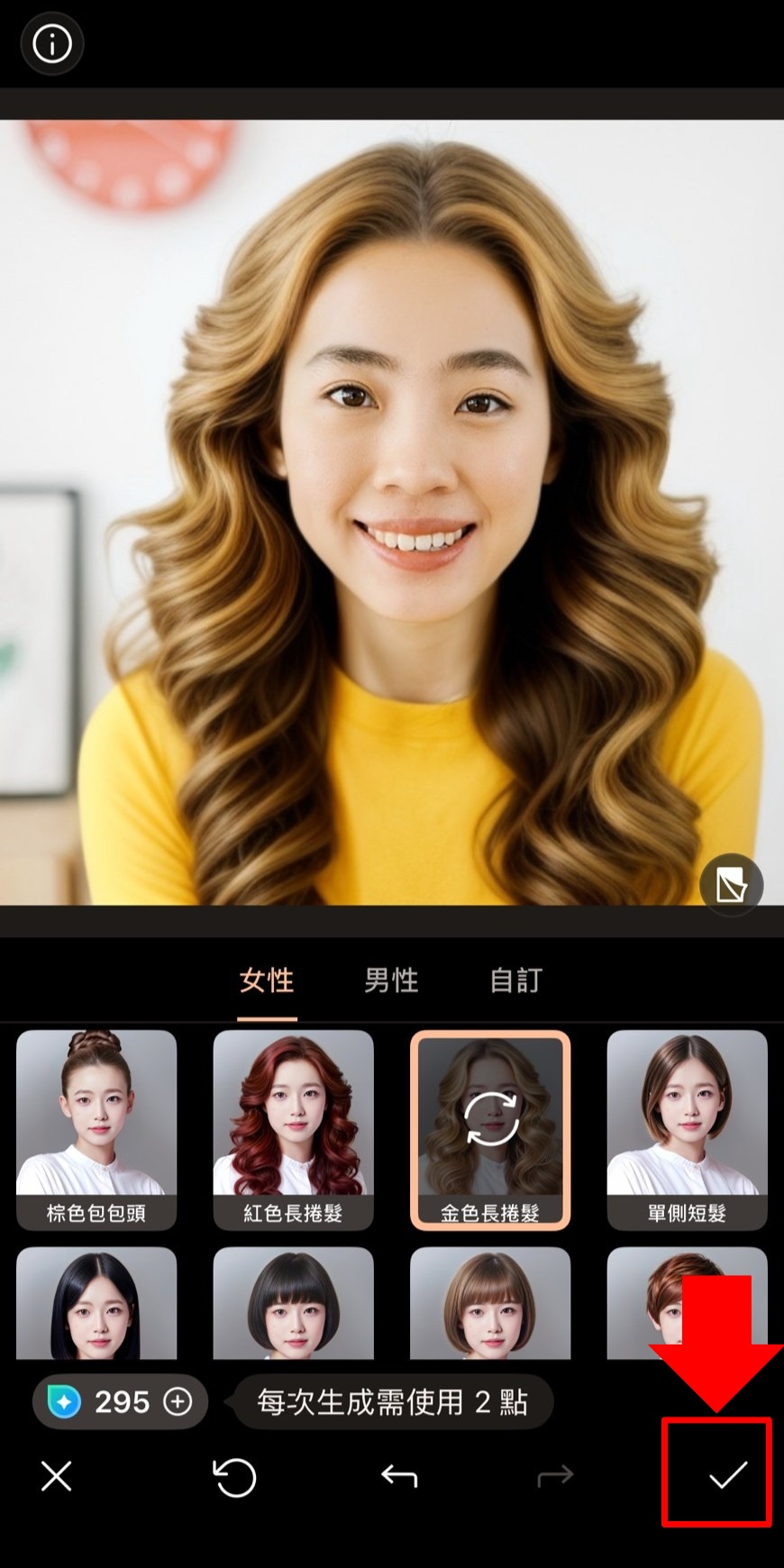
Task: Switch to the 男性 tab
Action: click(x=391, y=980)
